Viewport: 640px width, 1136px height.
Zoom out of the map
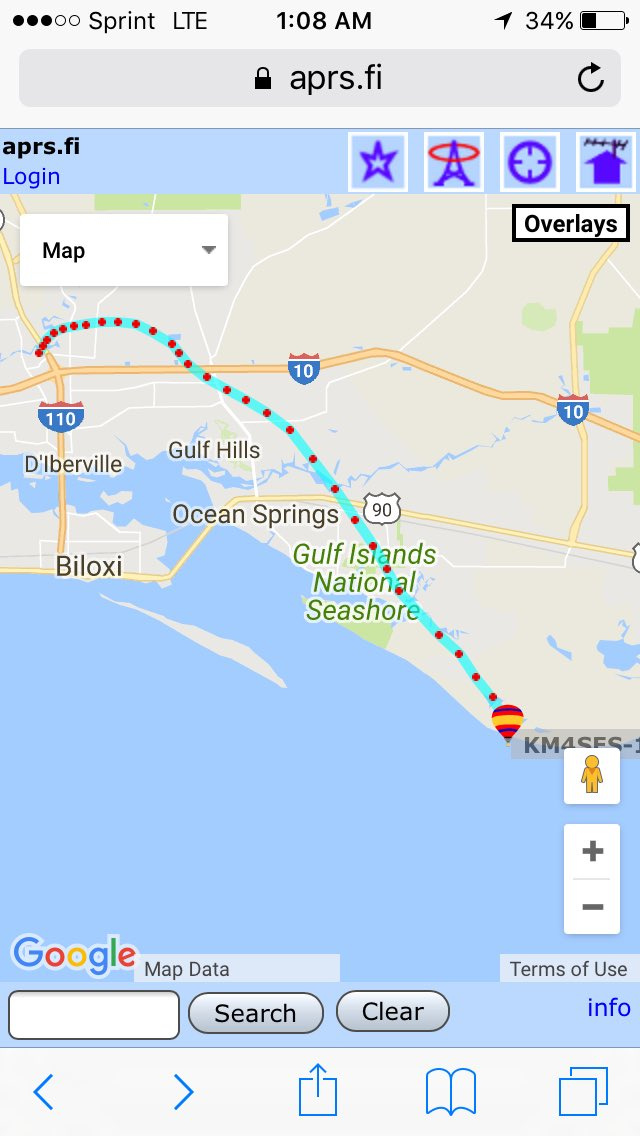592,907
